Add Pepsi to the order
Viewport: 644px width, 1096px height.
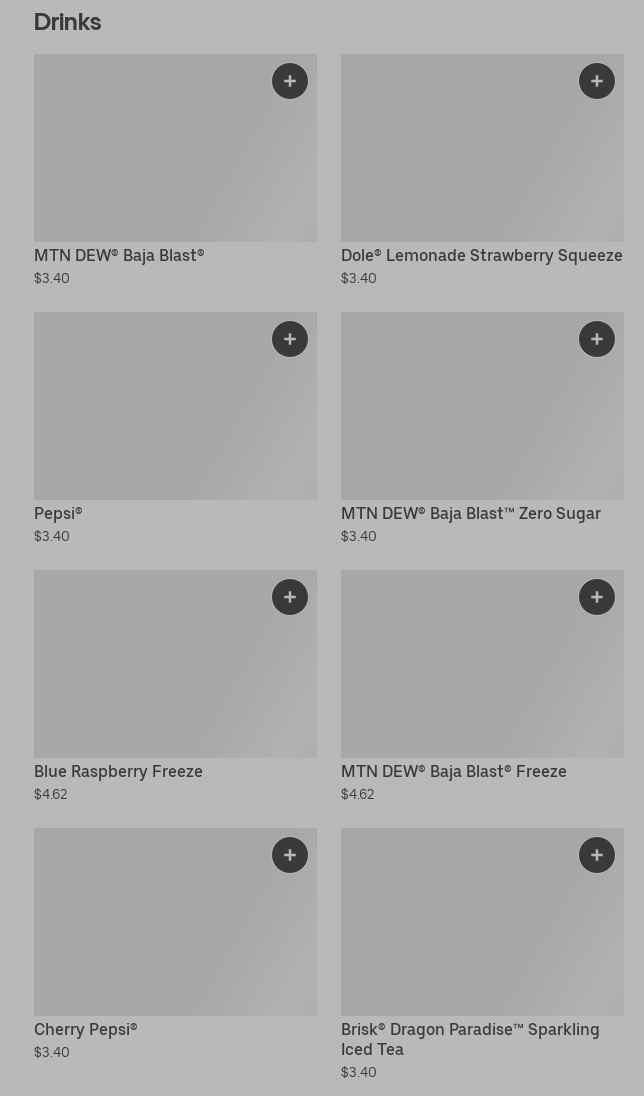click(x=290, y=339)
